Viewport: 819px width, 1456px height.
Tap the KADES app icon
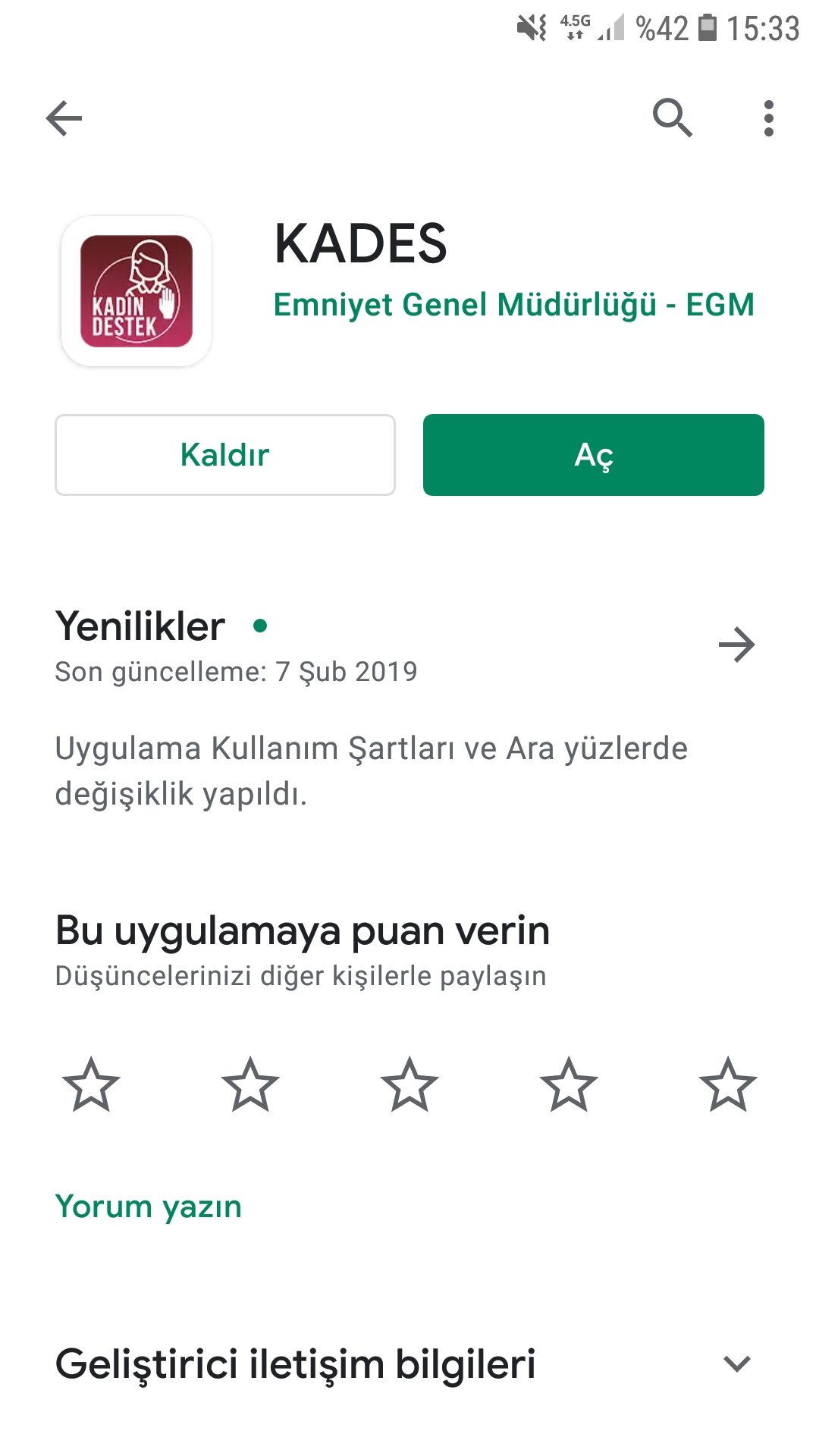(x=136, y=290)
